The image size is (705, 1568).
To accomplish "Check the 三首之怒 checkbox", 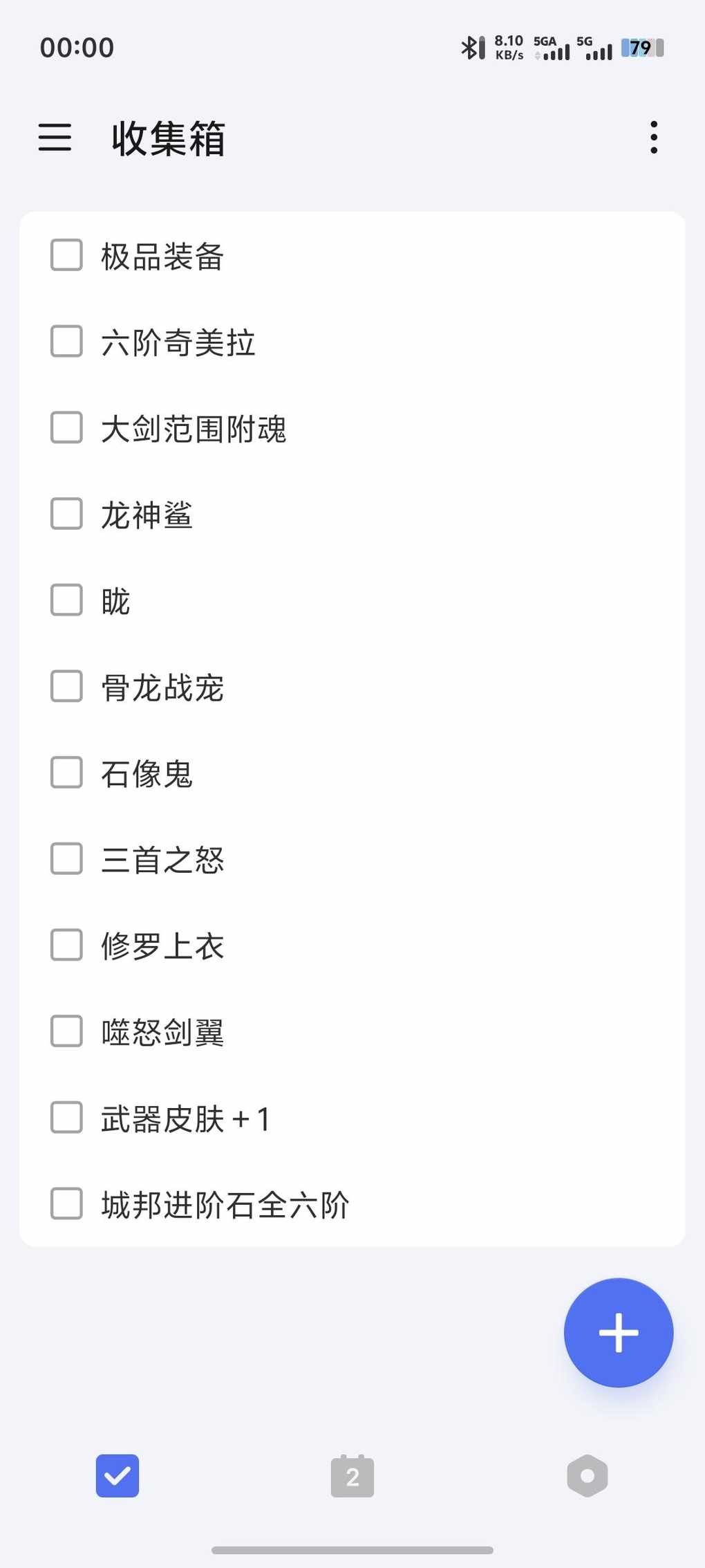I will click(x=66, y=859).
